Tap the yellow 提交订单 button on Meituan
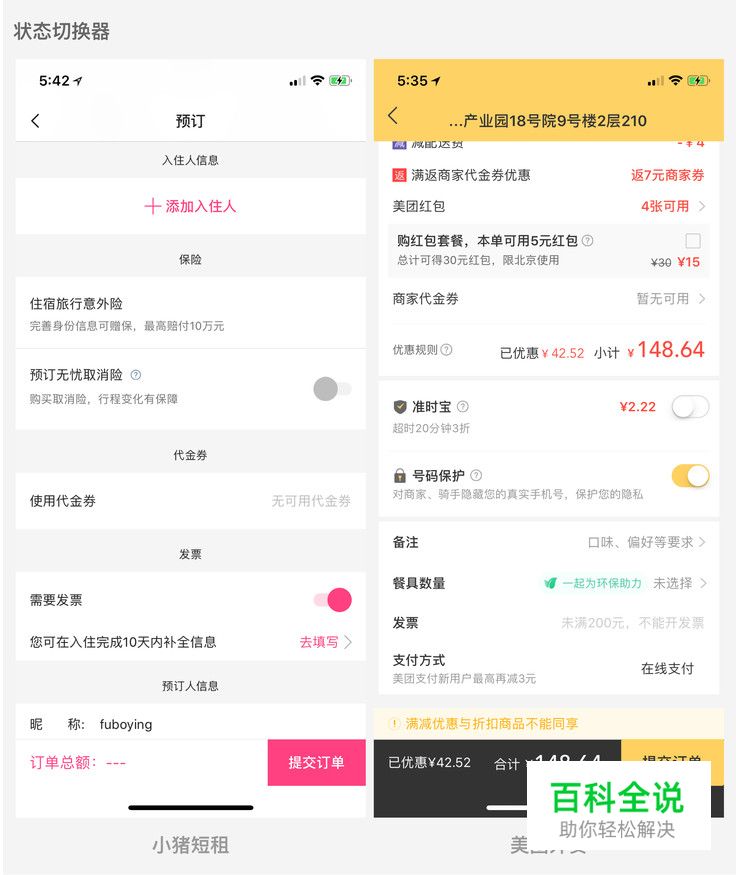 point(672,756)
